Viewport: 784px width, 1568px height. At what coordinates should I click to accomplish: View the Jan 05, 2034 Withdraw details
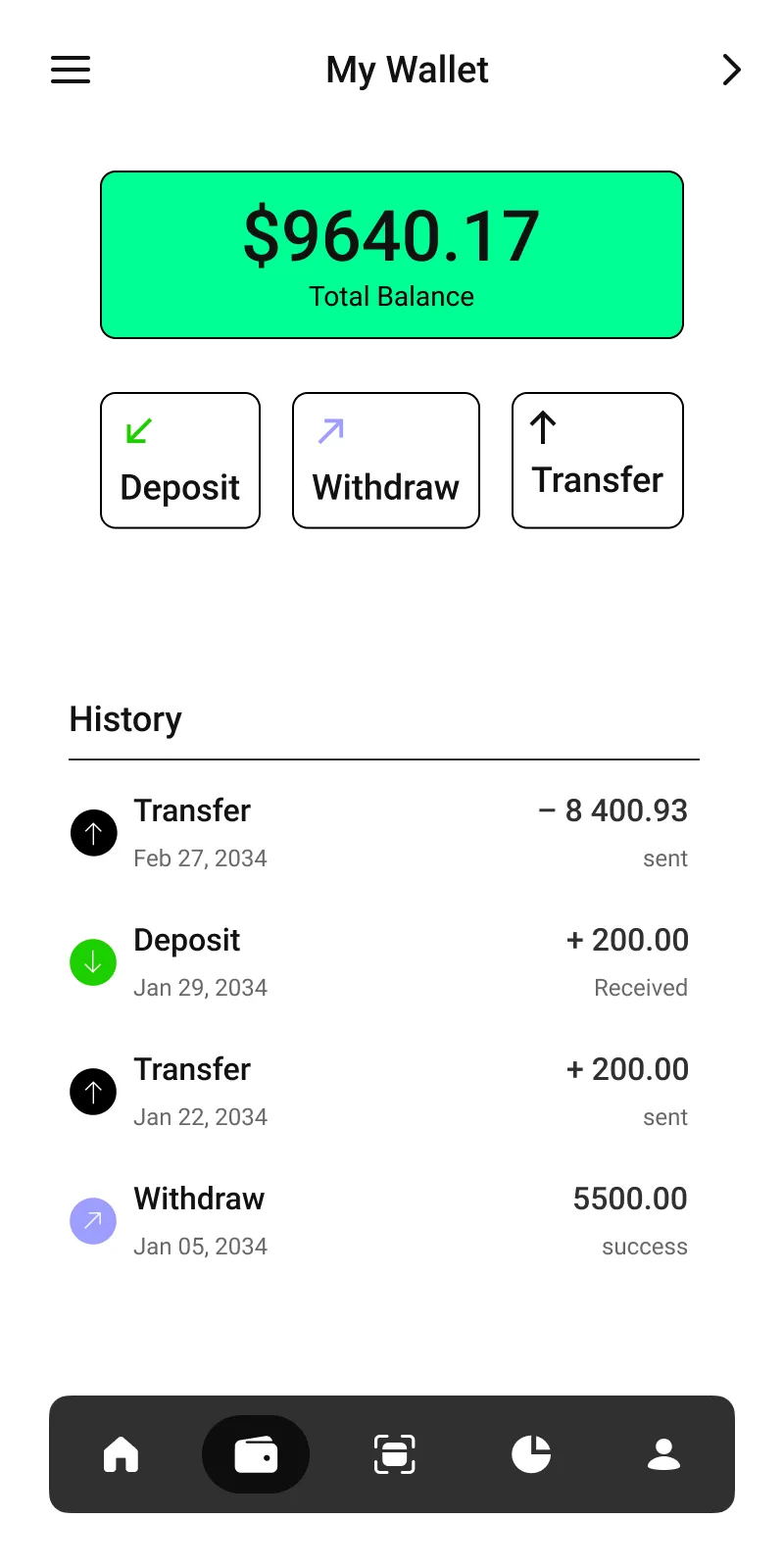(x=378, y=1221)
